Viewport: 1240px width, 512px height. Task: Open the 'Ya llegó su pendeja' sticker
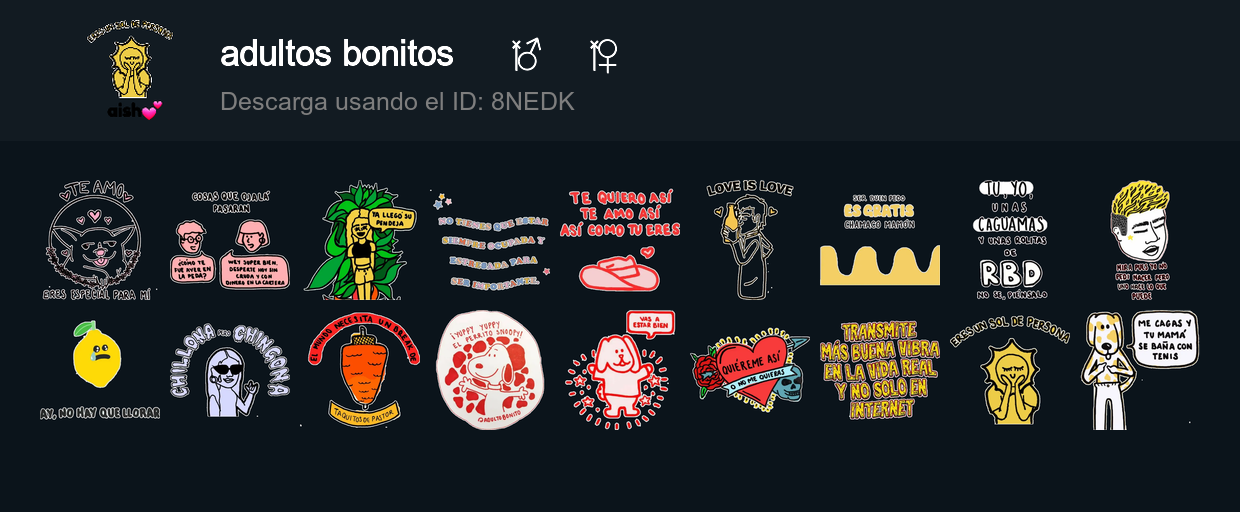(x=358, y=241)
